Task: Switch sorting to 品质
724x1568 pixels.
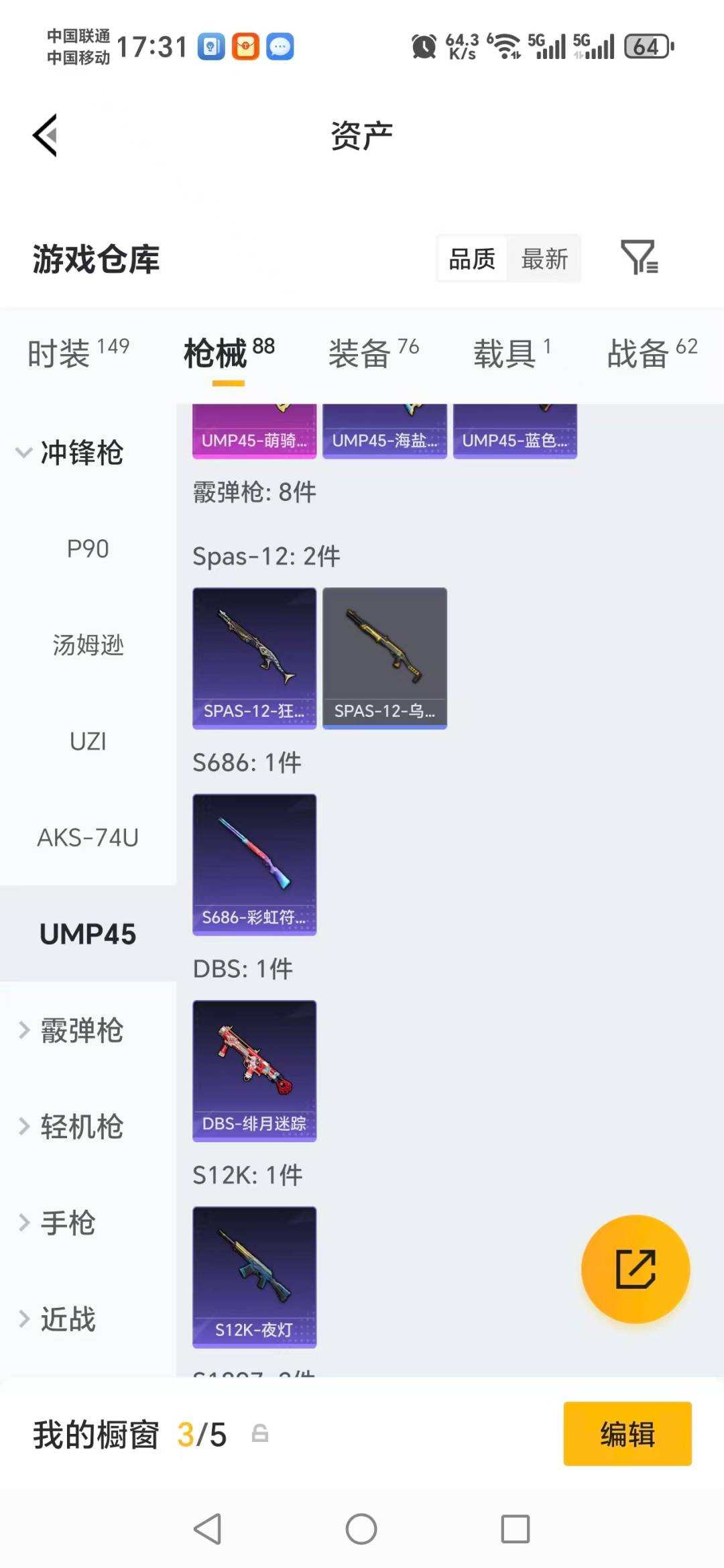Action: [472, 259]
